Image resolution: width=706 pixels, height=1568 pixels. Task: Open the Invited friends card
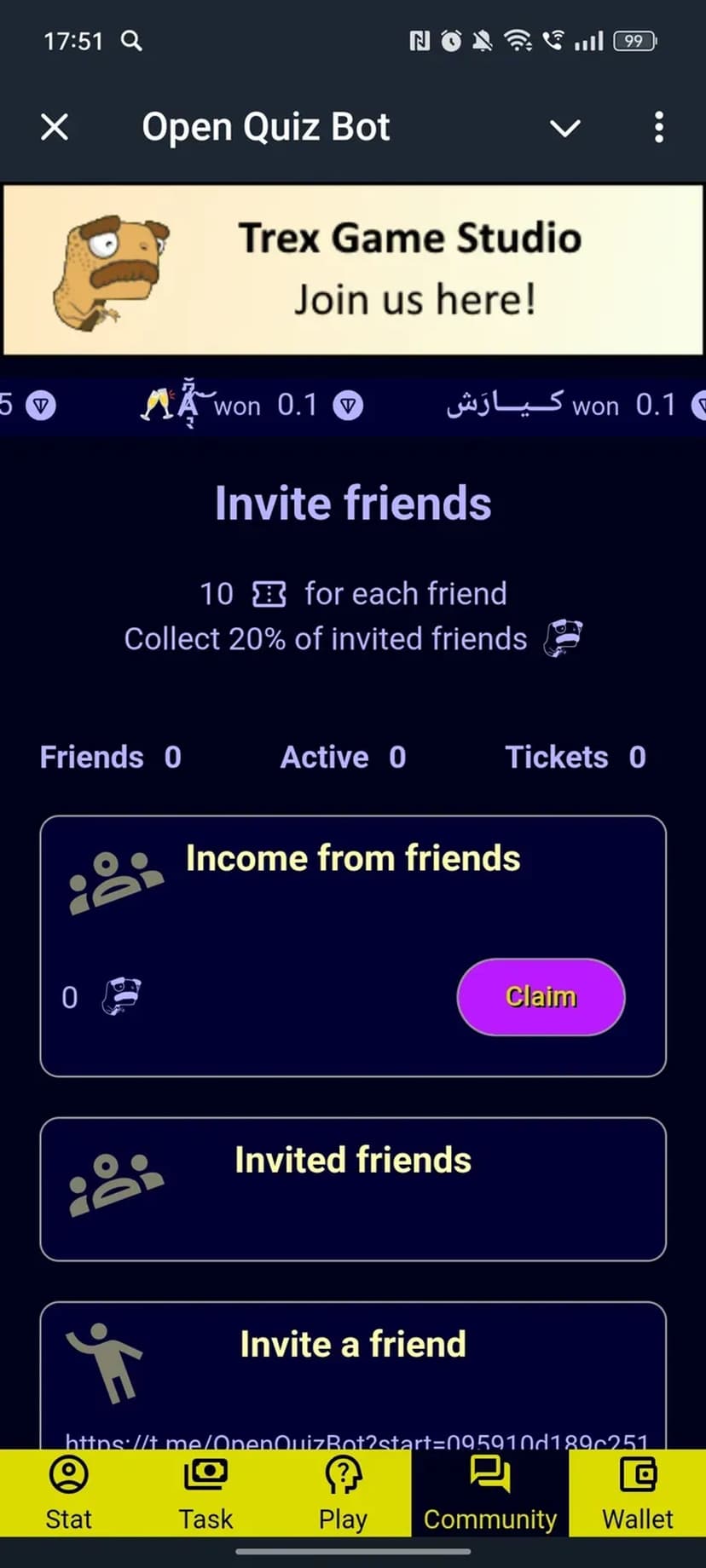click(x=353, y=1188)
